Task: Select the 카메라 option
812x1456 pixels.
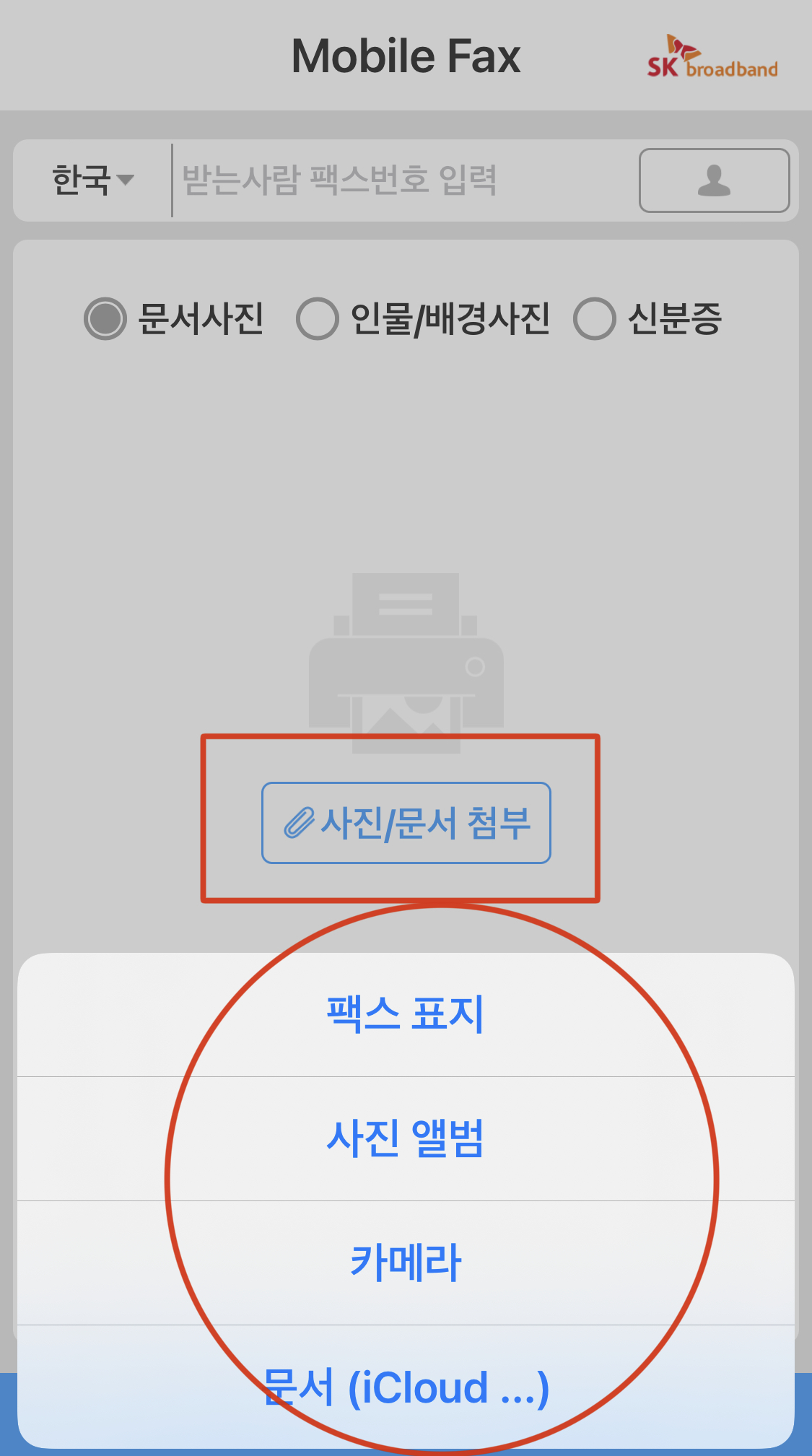Action: pos(406,1263)
